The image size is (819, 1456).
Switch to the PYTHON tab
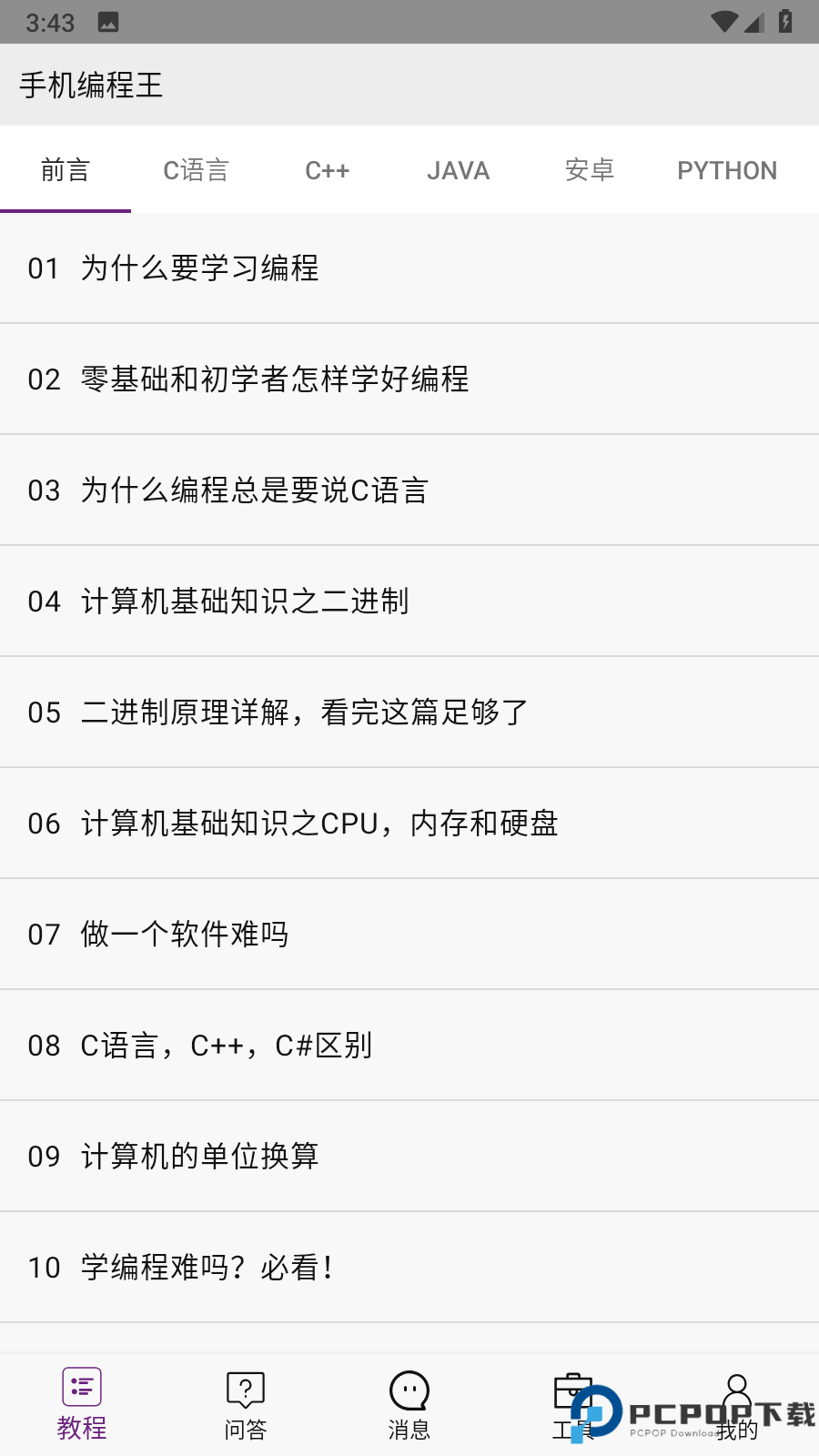click(727, 170)
